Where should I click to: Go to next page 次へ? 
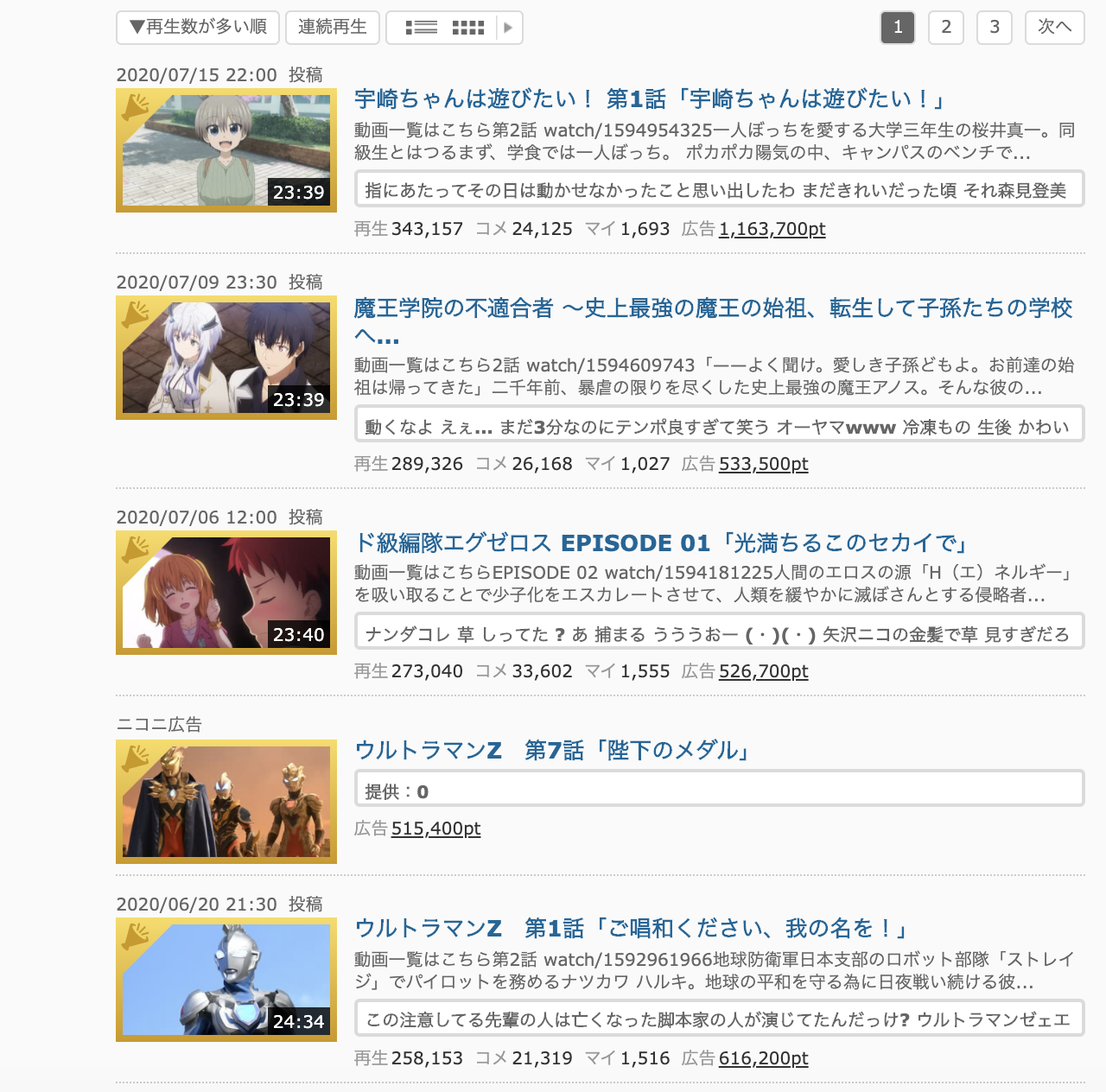(x=1054, y=27)
